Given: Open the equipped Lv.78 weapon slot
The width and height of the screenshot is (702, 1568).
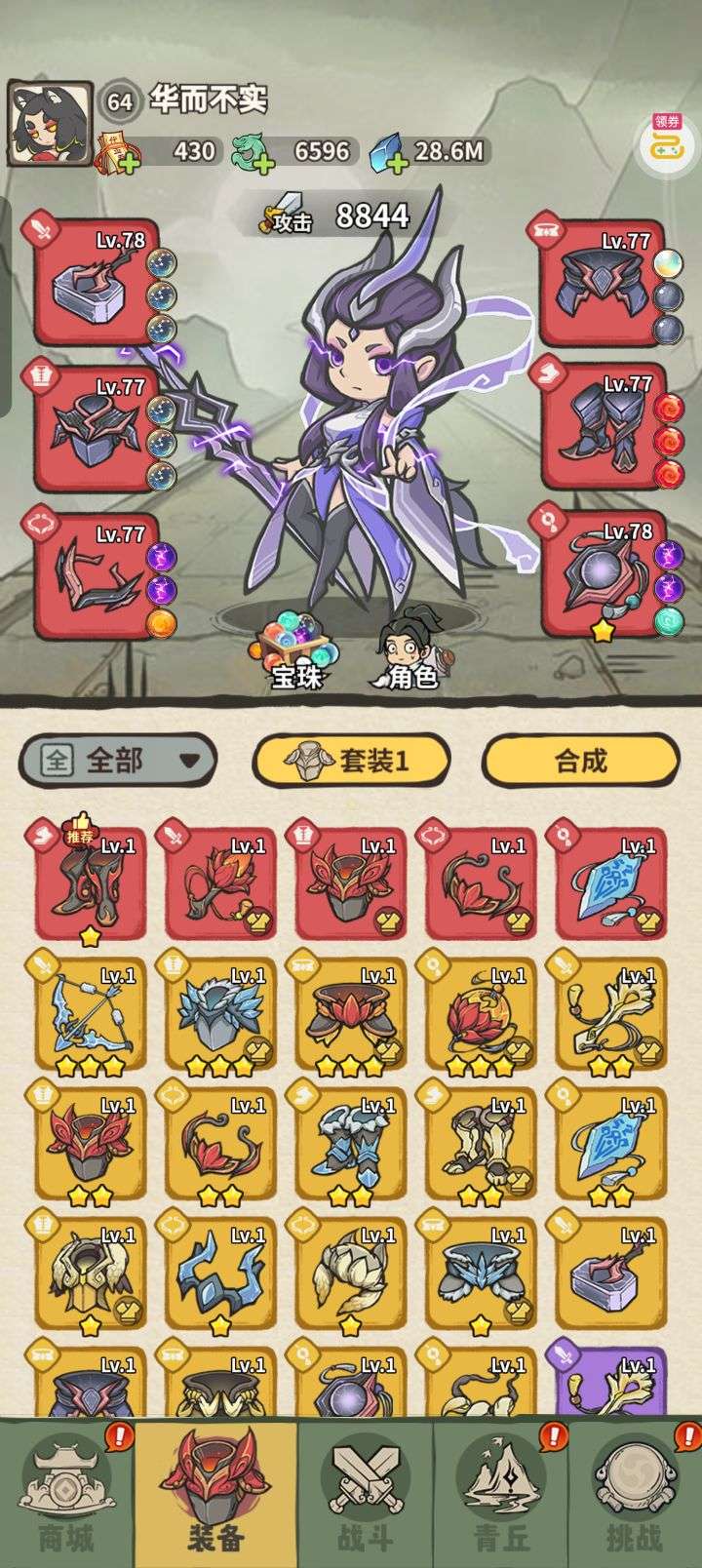Looking at the screenshot, I should pos(97,283).
